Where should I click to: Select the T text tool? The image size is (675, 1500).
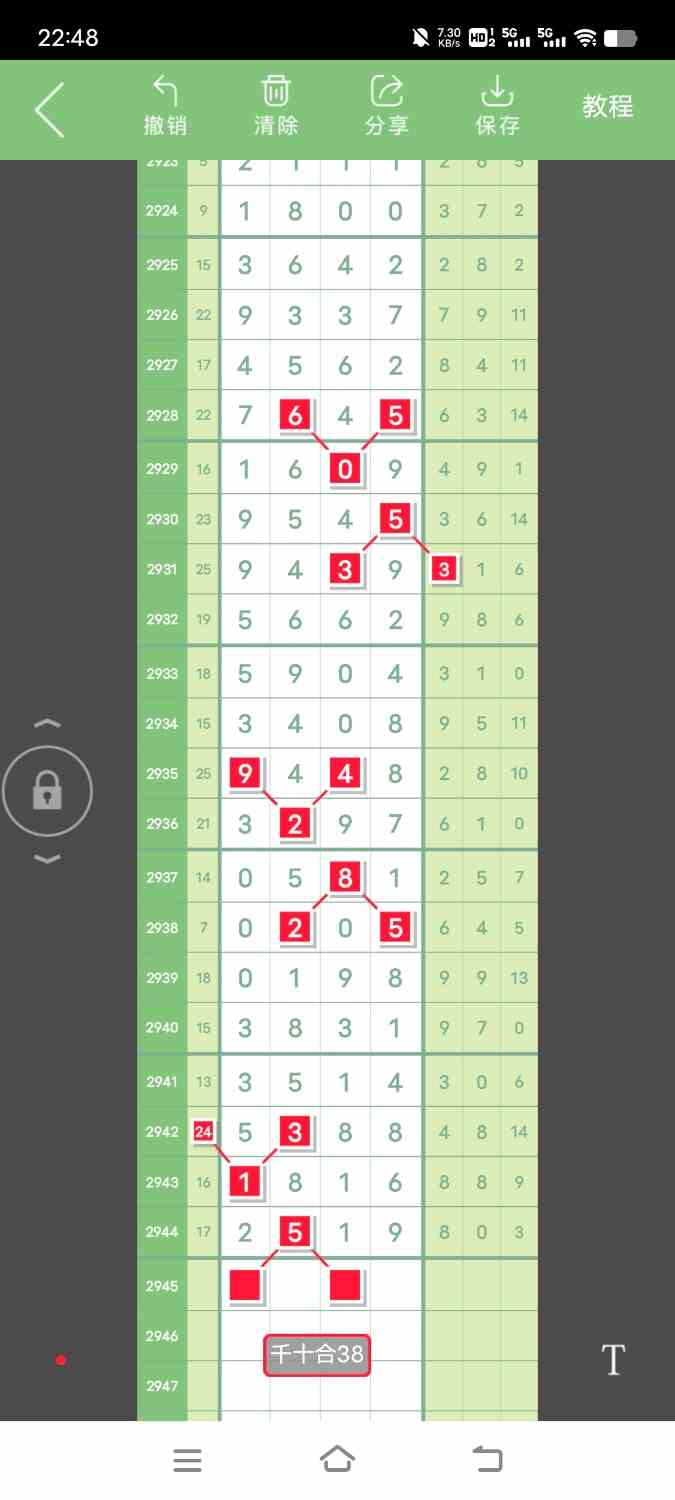[x=613, y=1359]
